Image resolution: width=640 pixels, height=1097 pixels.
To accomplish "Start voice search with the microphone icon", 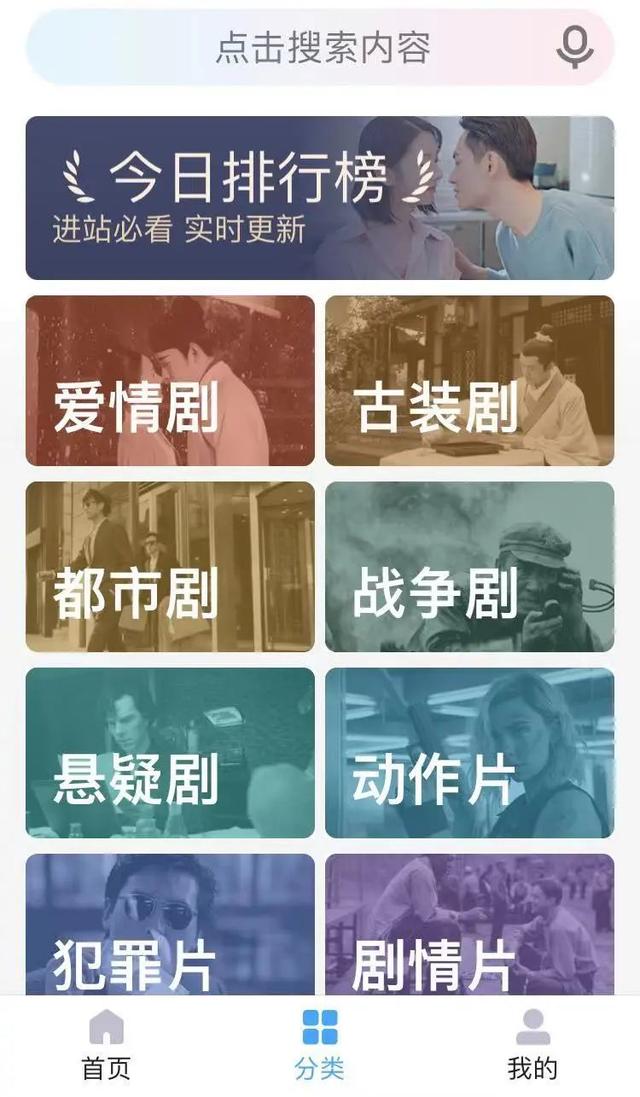I will tap(574, 47).
